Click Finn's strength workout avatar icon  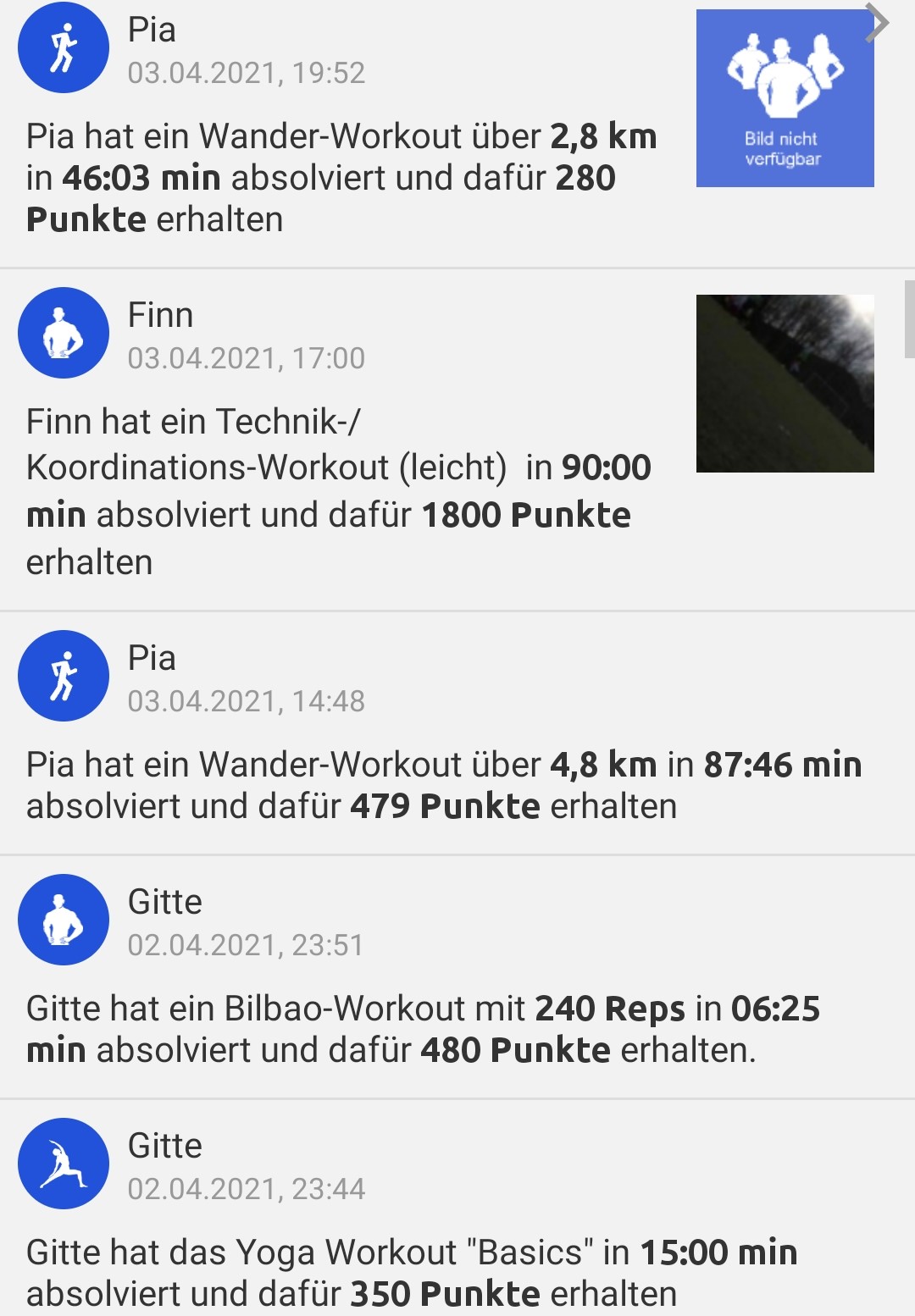(63, 333)
